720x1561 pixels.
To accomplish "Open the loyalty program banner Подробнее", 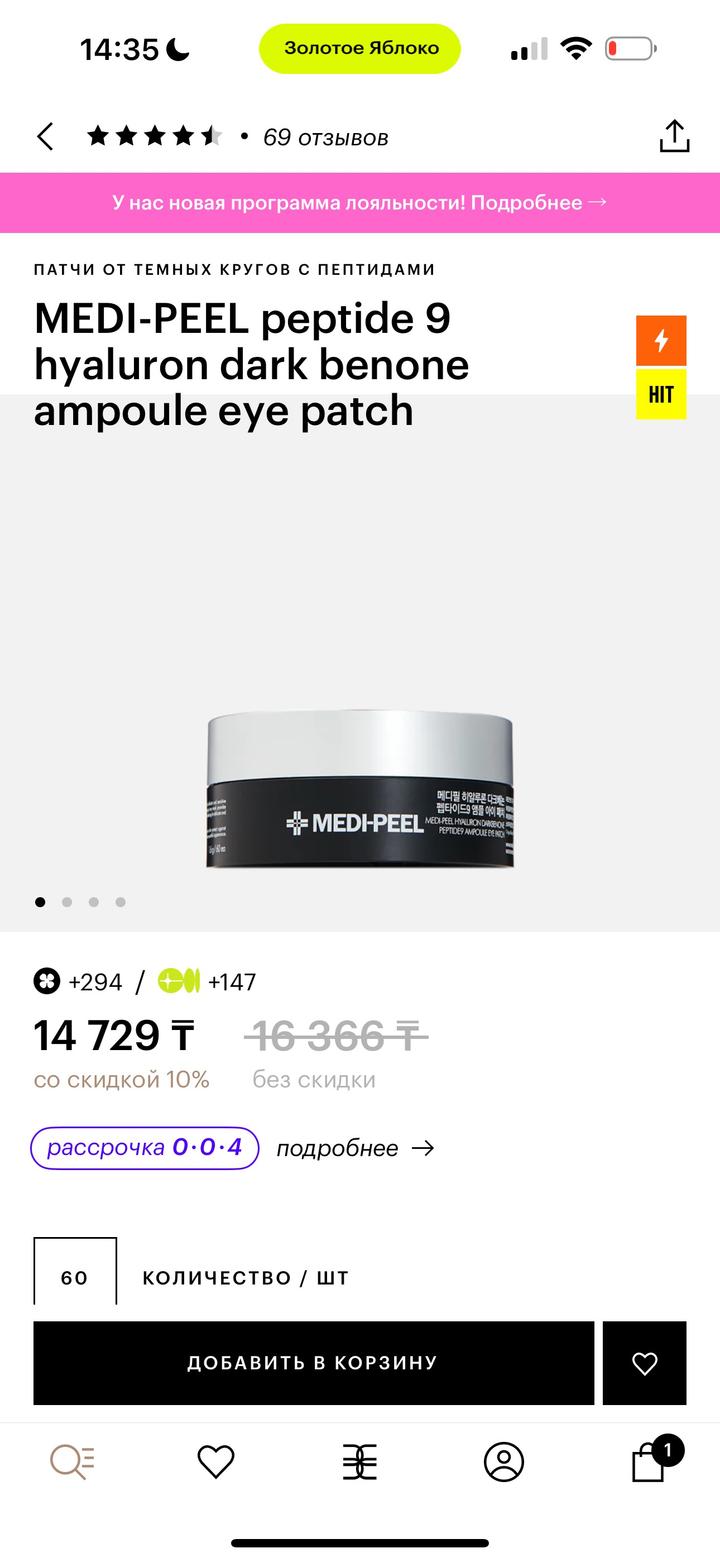I will pyautogui.click(x=360, y=203).
